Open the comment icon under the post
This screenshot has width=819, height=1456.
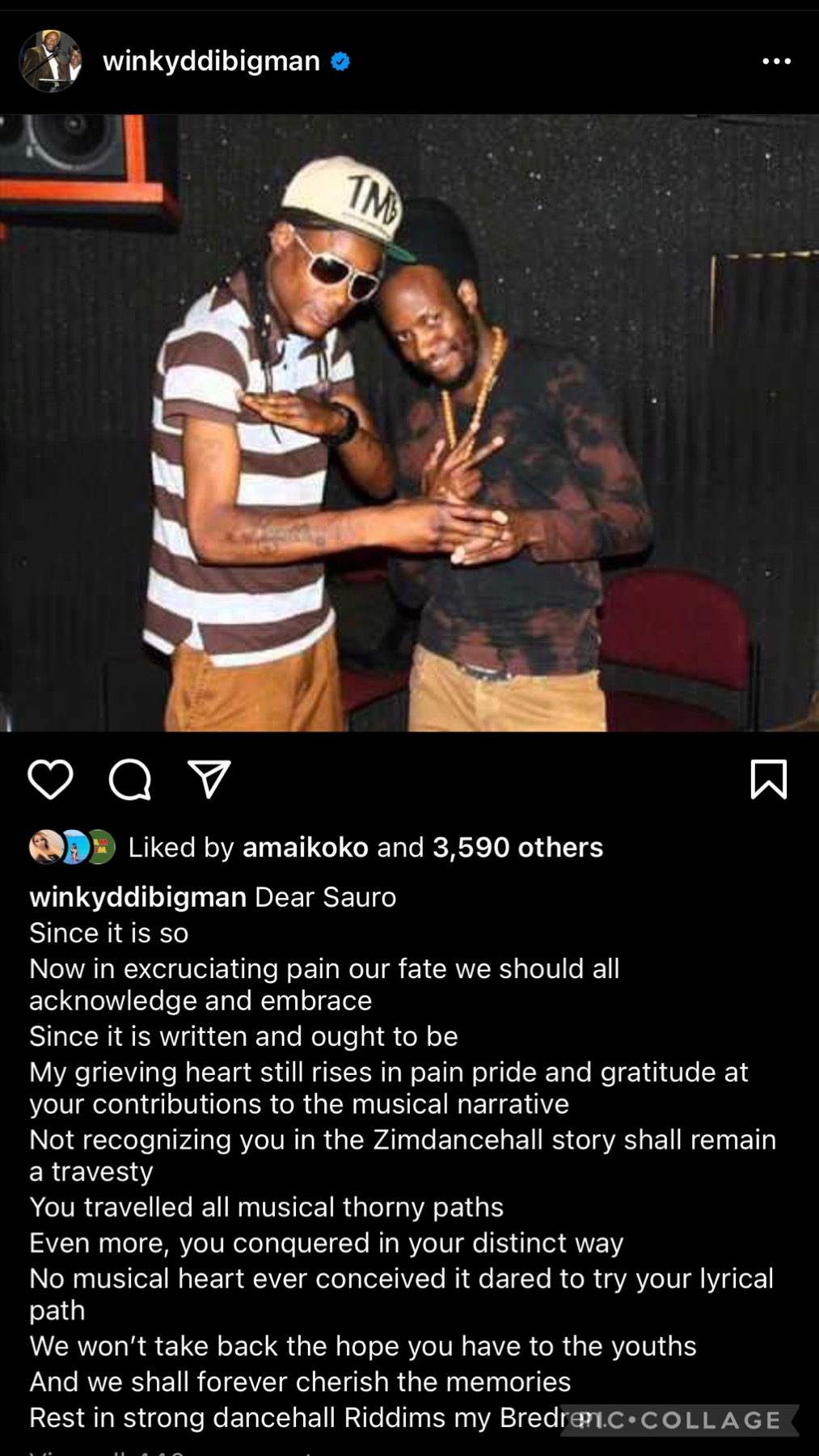tap(129, 780)
